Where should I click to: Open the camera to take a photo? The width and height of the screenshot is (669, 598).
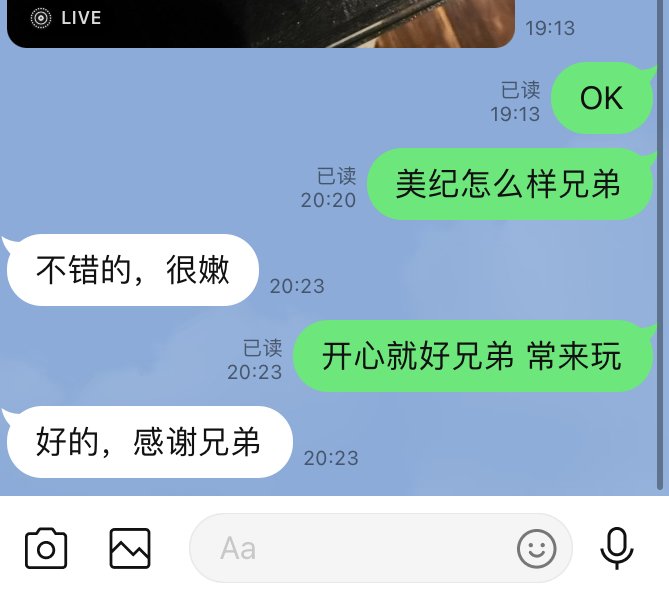[45, 548]
